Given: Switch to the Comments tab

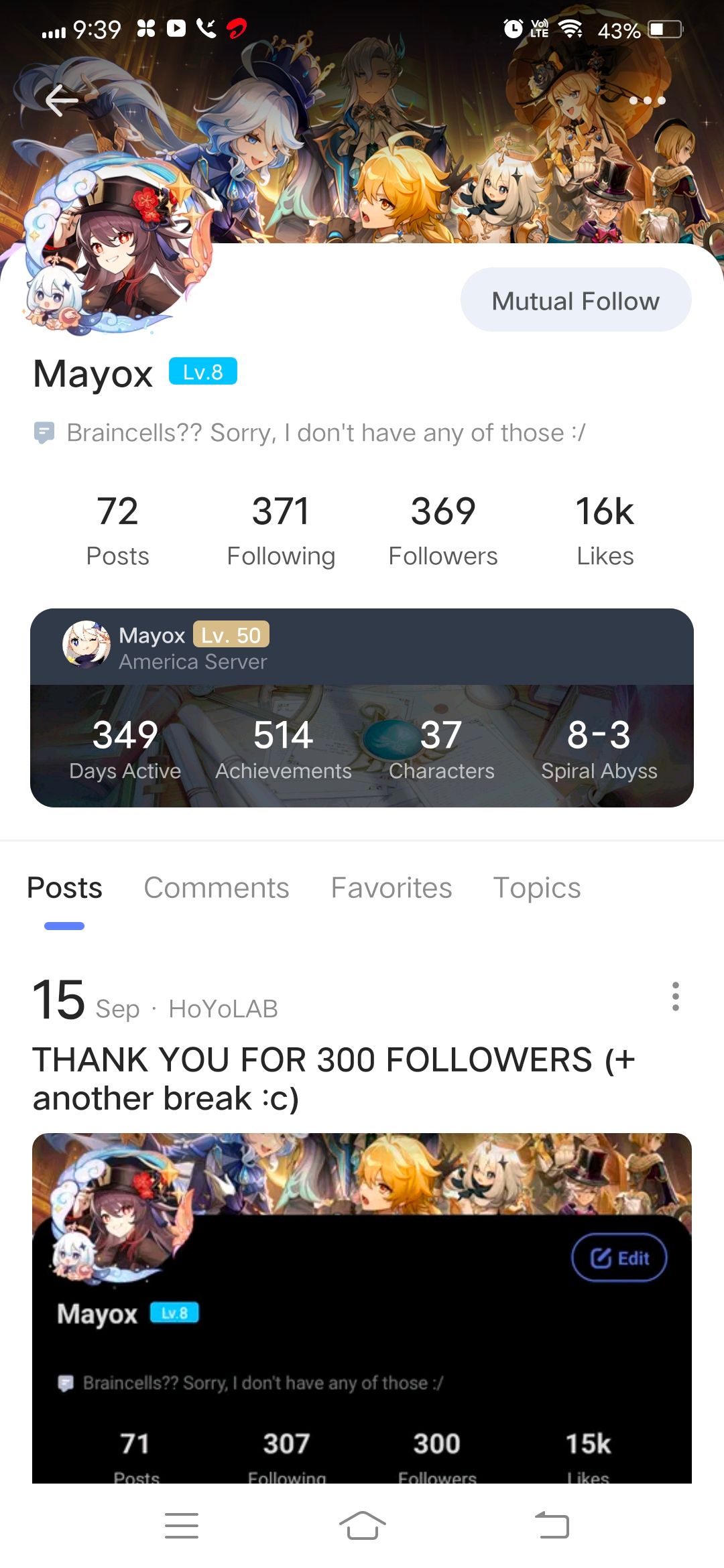Looking at the screenshot, I should tap(217, 887).
